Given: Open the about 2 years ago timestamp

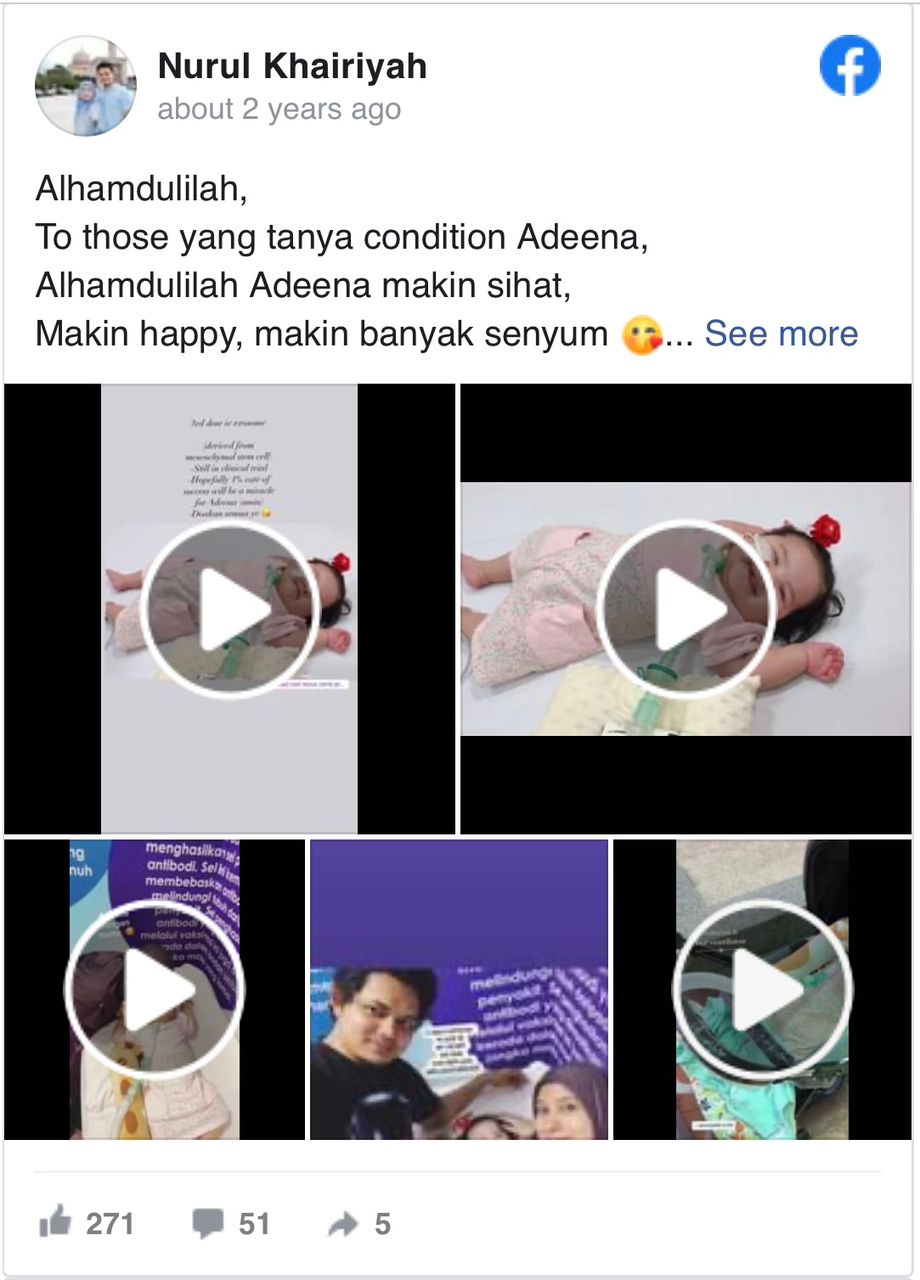Looking at the screenshot, I should point(279,109).
